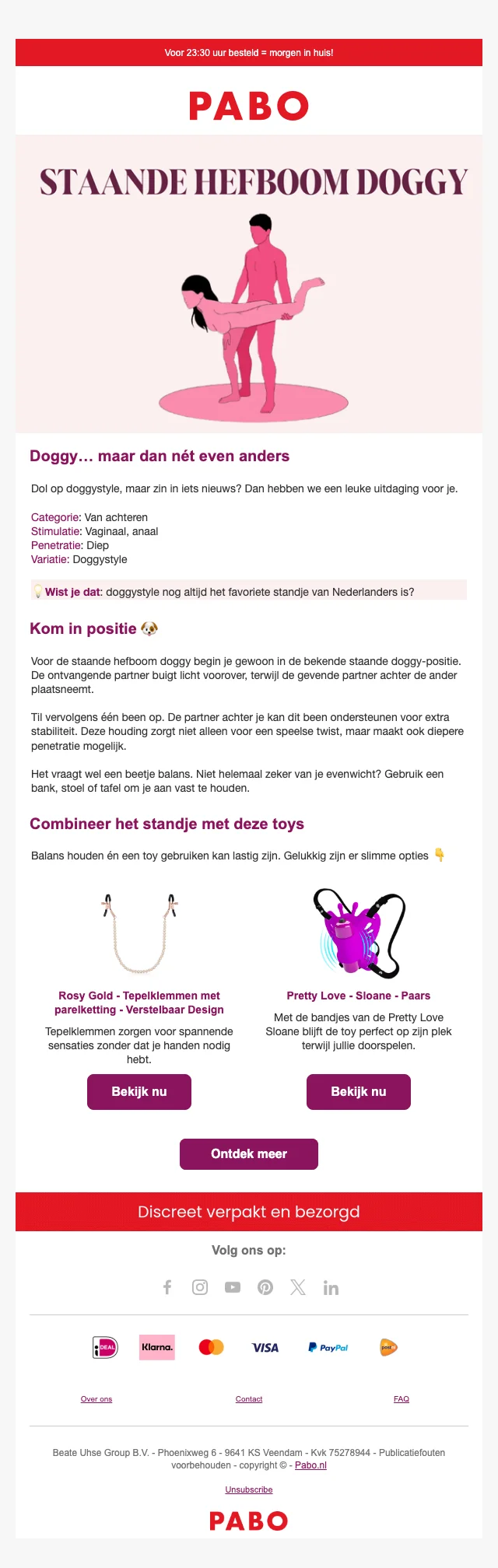Tap the Unsubscribe link
The width and height of the screenshot is (498, 1568).
tap(249, 1489)
